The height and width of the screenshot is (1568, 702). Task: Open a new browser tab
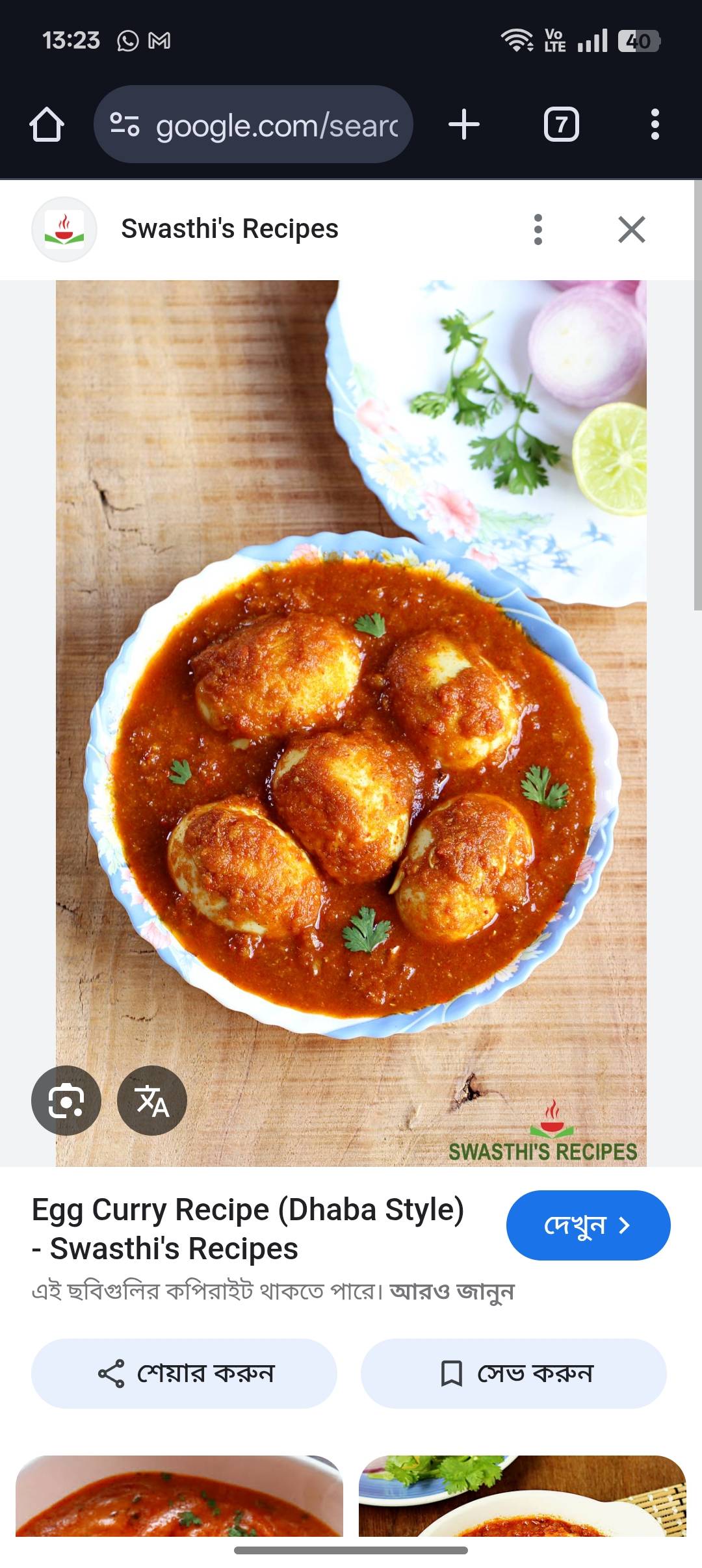click(x=463, y=125)
